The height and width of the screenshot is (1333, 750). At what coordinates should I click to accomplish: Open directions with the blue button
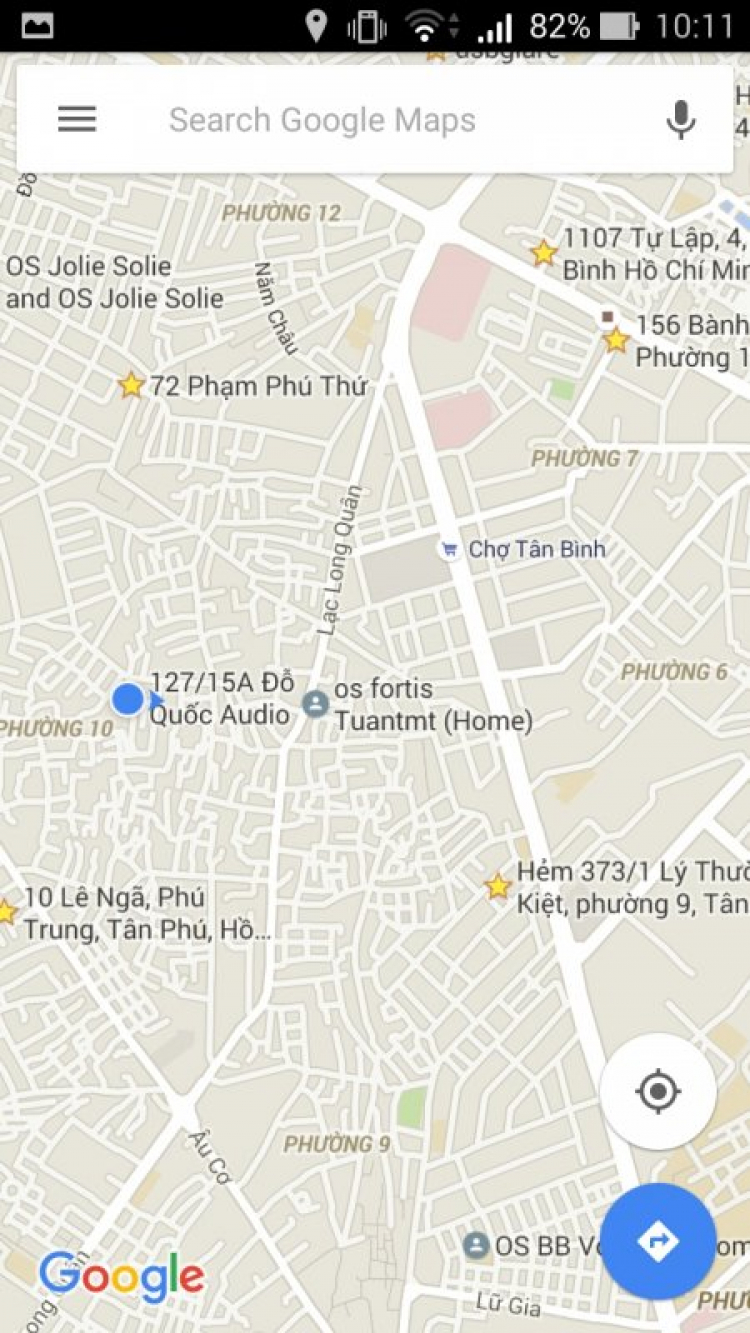[658, 1241]
